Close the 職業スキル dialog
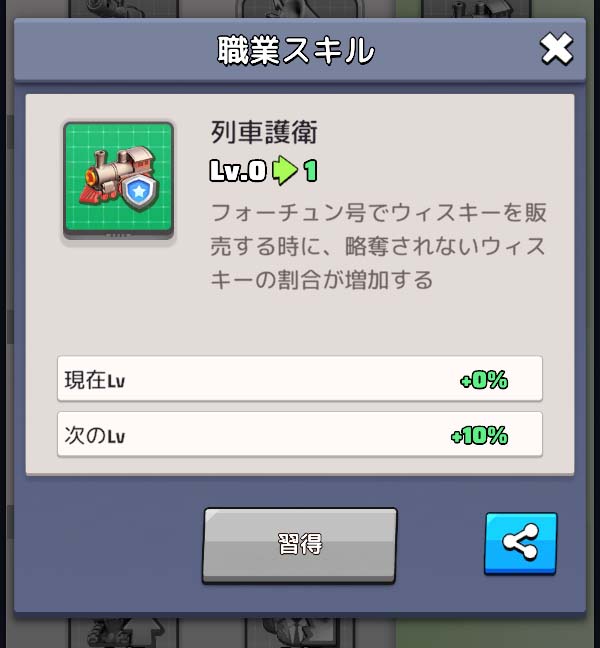 (556, 48)
